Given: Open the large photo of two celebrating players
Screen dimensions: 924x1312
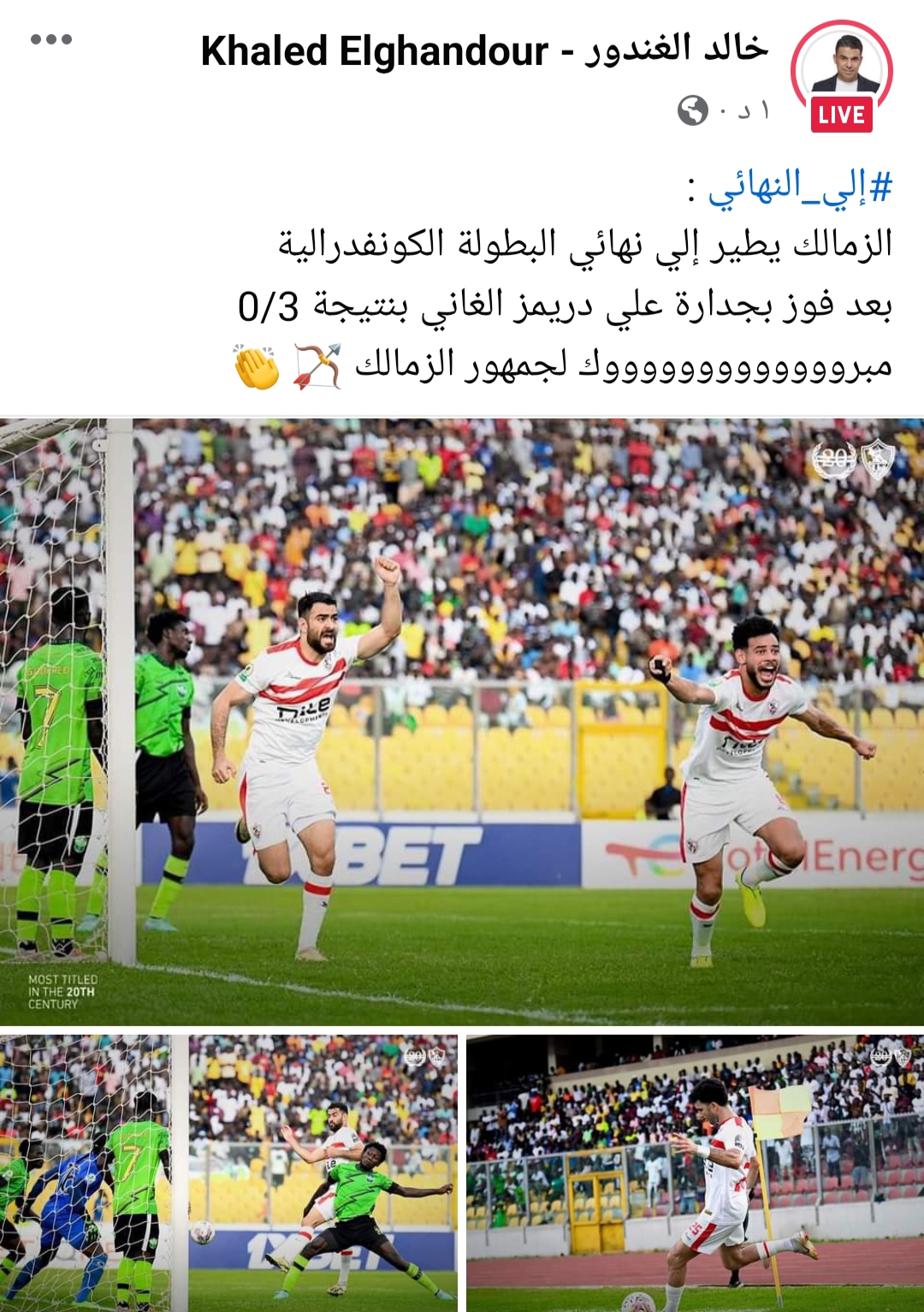Looking at the screenshot, I should click(x=462, y=721).
